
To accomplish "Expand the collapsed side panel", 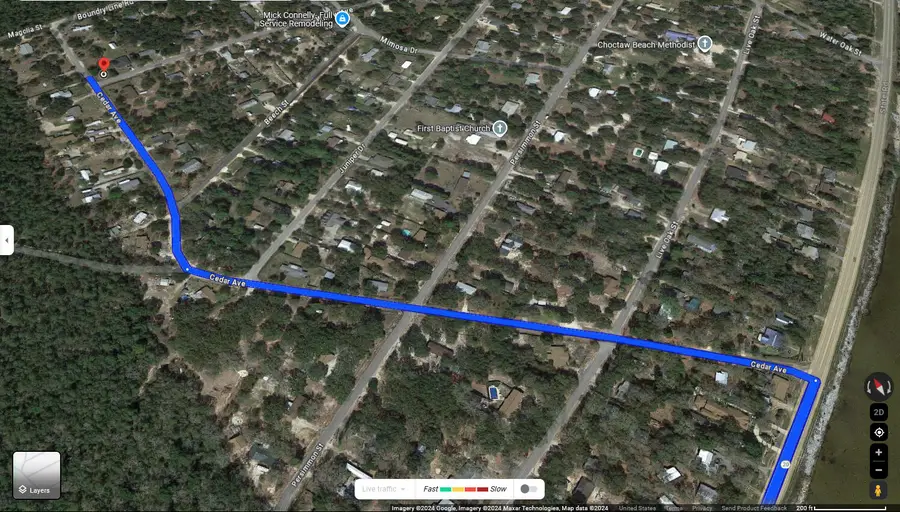I will tap(7, 240).
